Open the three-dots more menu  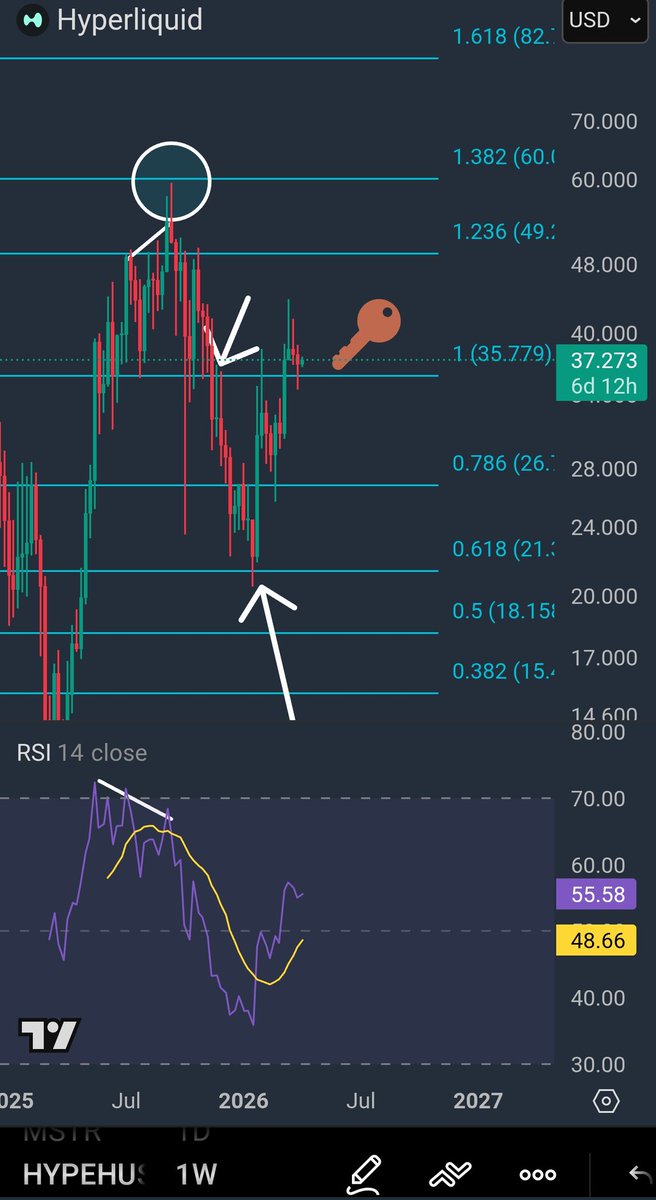point(538,1173)
